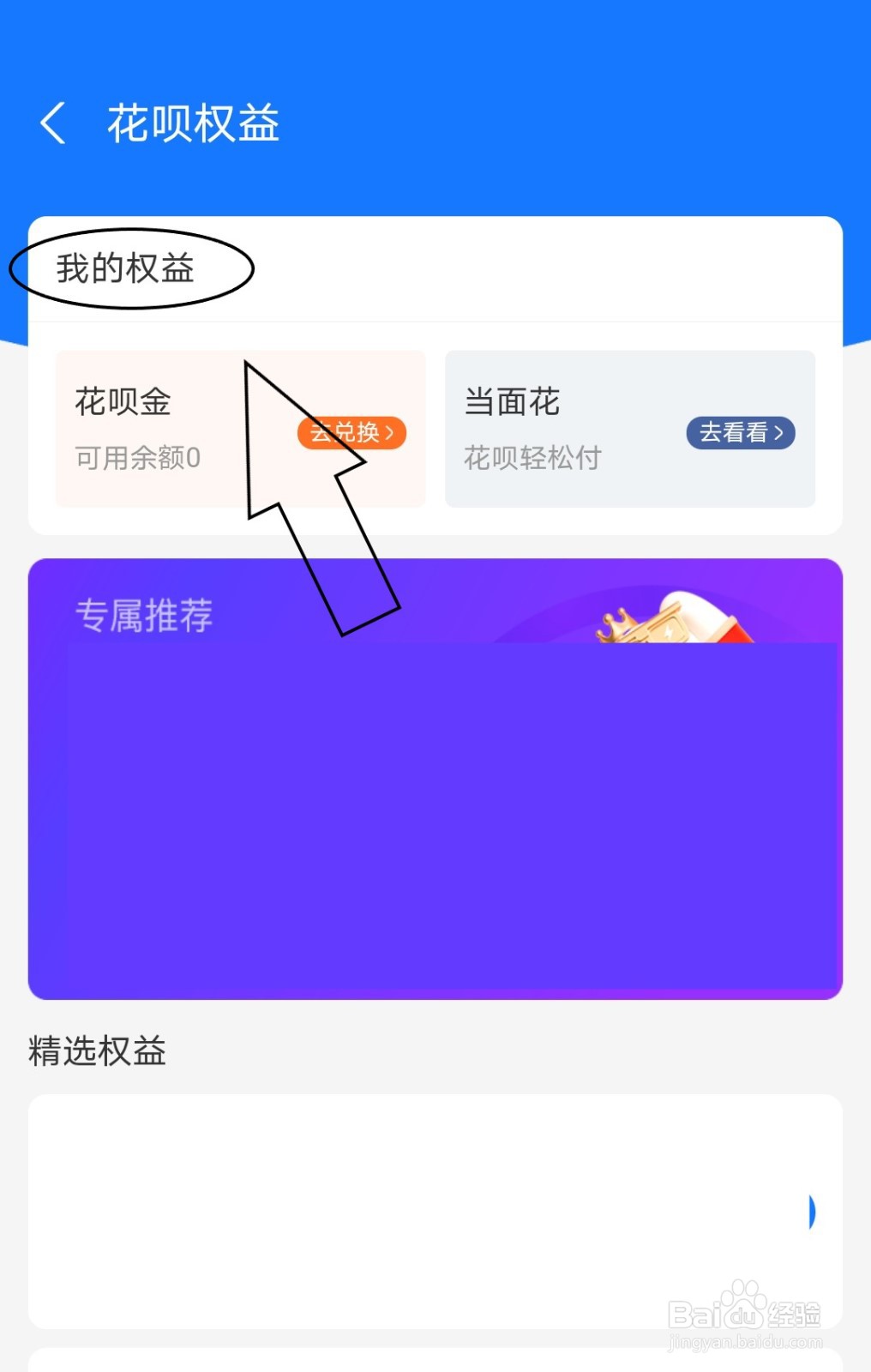This screenshot has height=1372, width=871.
Task: Tap the hand-drawn arrow pointing at 花呗金
Action: pyautogui.click(x=317, y=489)
